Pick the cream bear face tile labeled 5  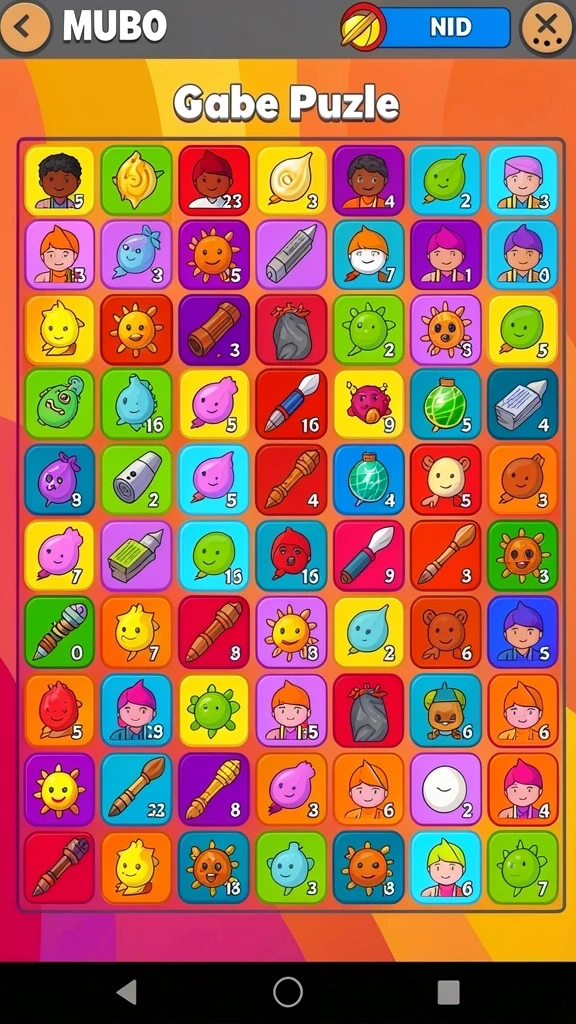[x=446, y=479]
